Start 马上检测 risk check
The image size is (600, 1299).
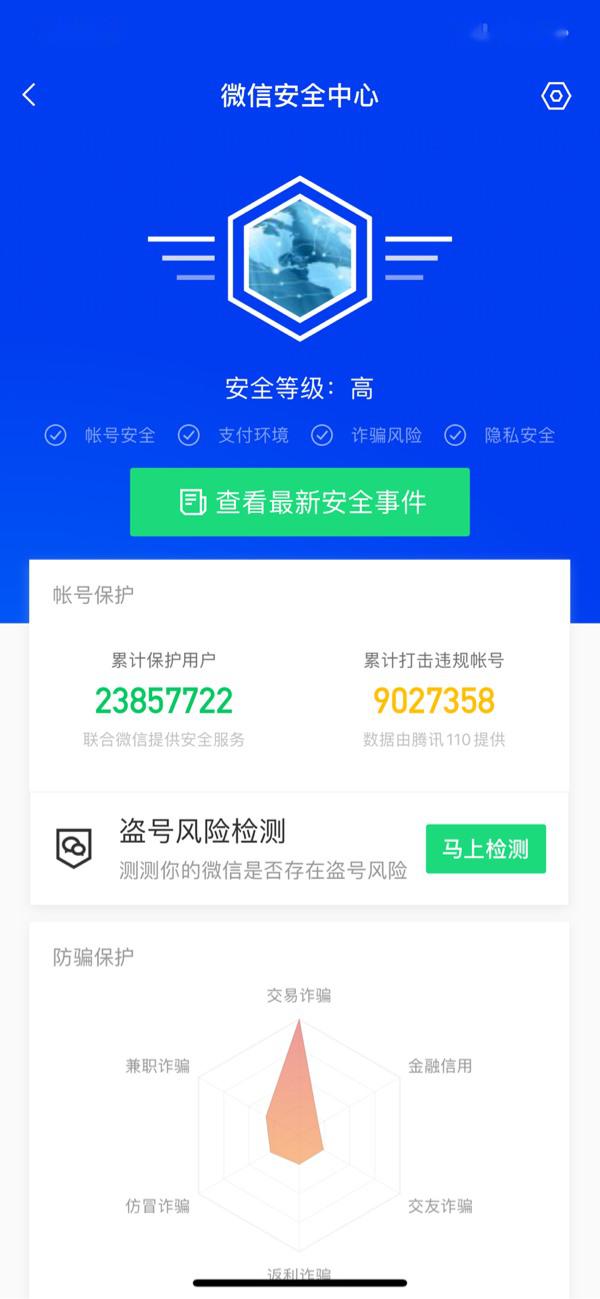[486, 849]
